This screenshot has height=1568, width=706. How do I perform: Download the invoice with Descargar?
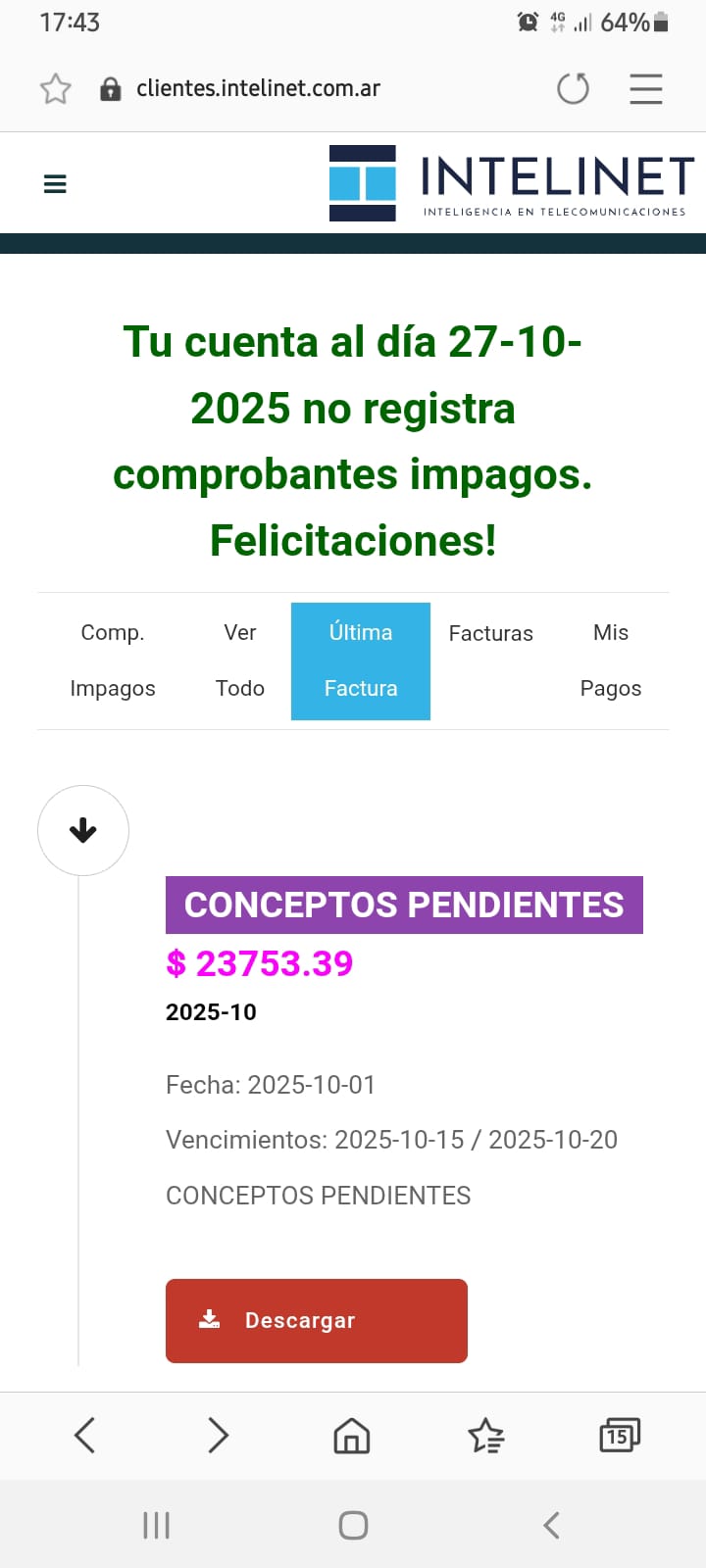tap(316, 1320)
